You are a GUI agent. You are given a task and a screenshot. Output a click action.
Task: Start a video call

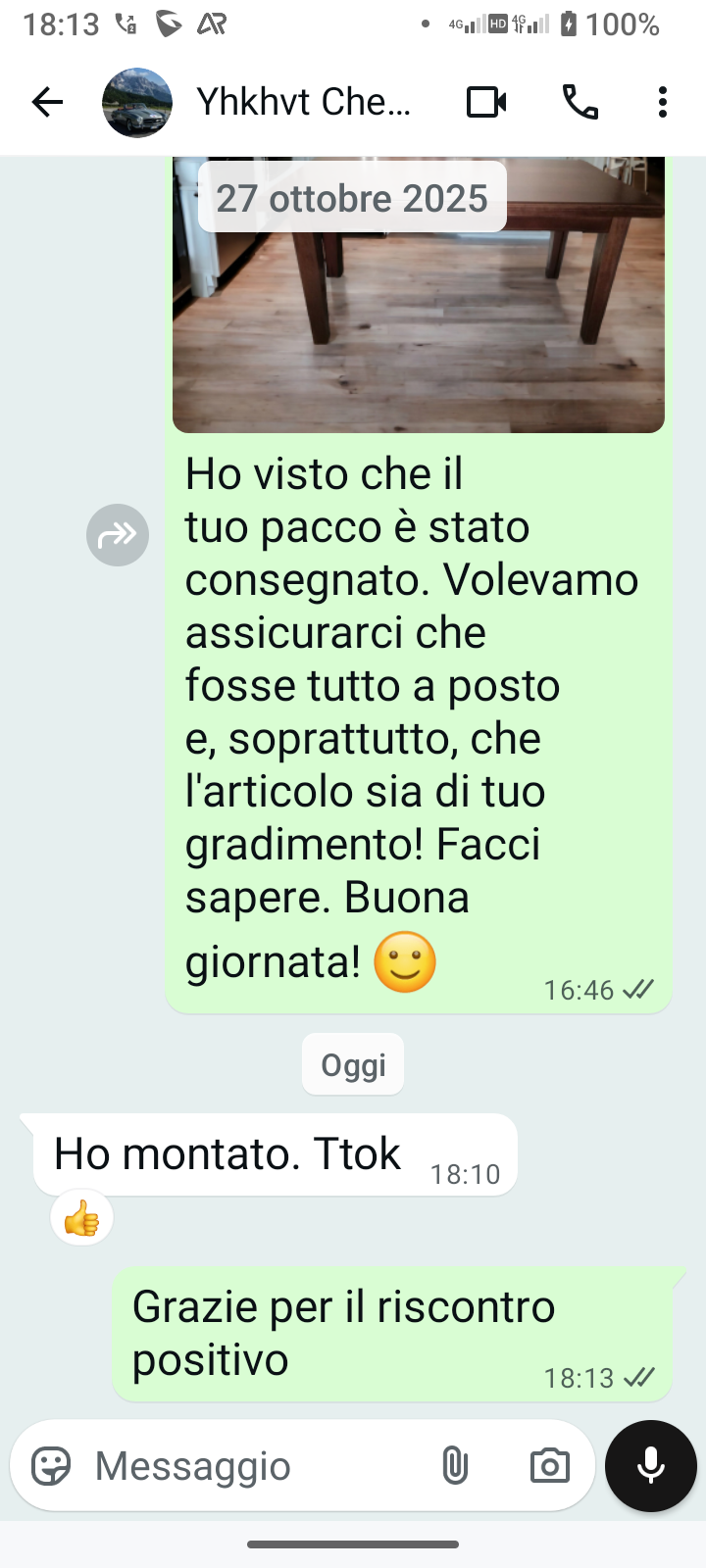point(486,102)
